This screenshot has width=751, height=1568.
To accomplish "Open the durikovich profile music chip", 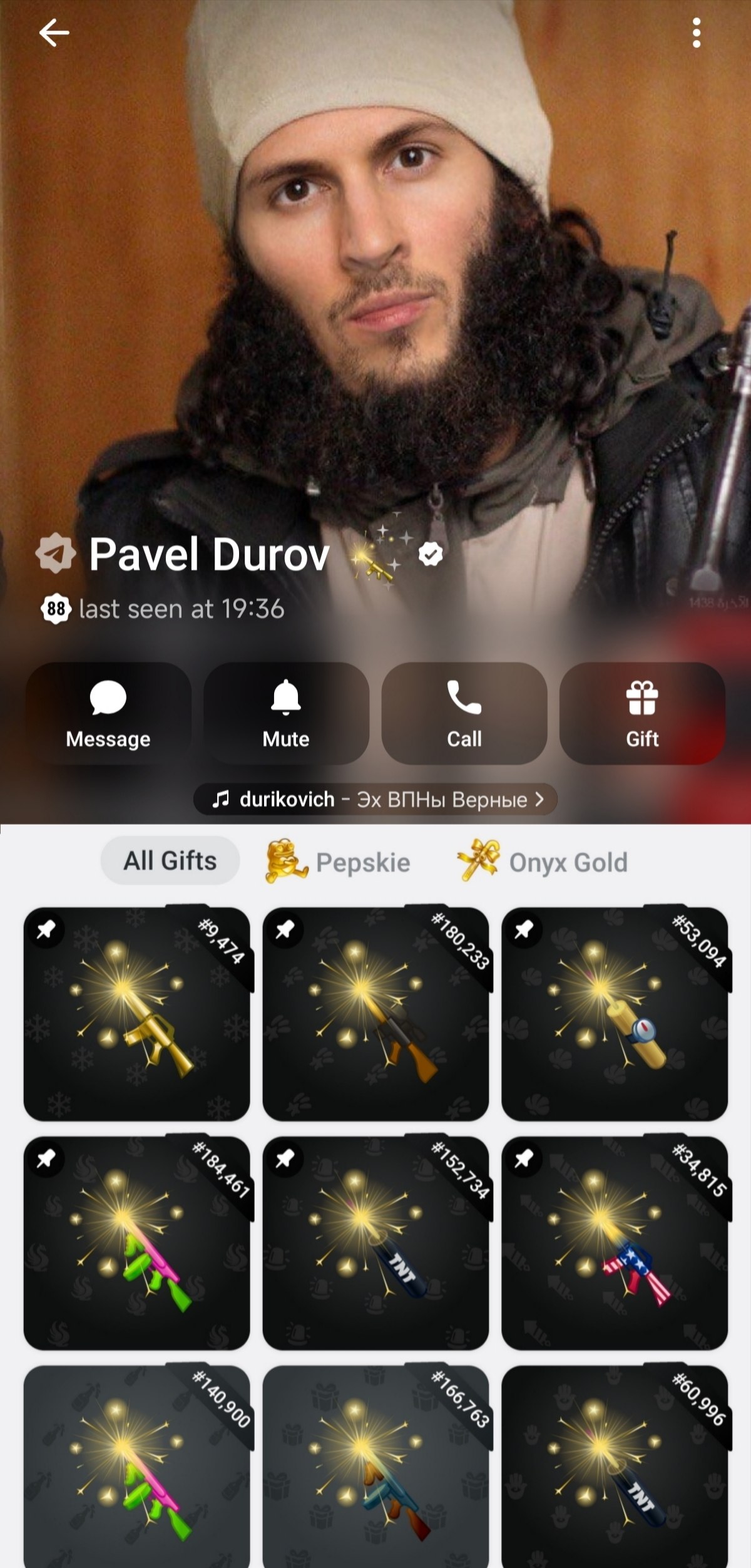I will pyautogui.click(x=375, y=799).
